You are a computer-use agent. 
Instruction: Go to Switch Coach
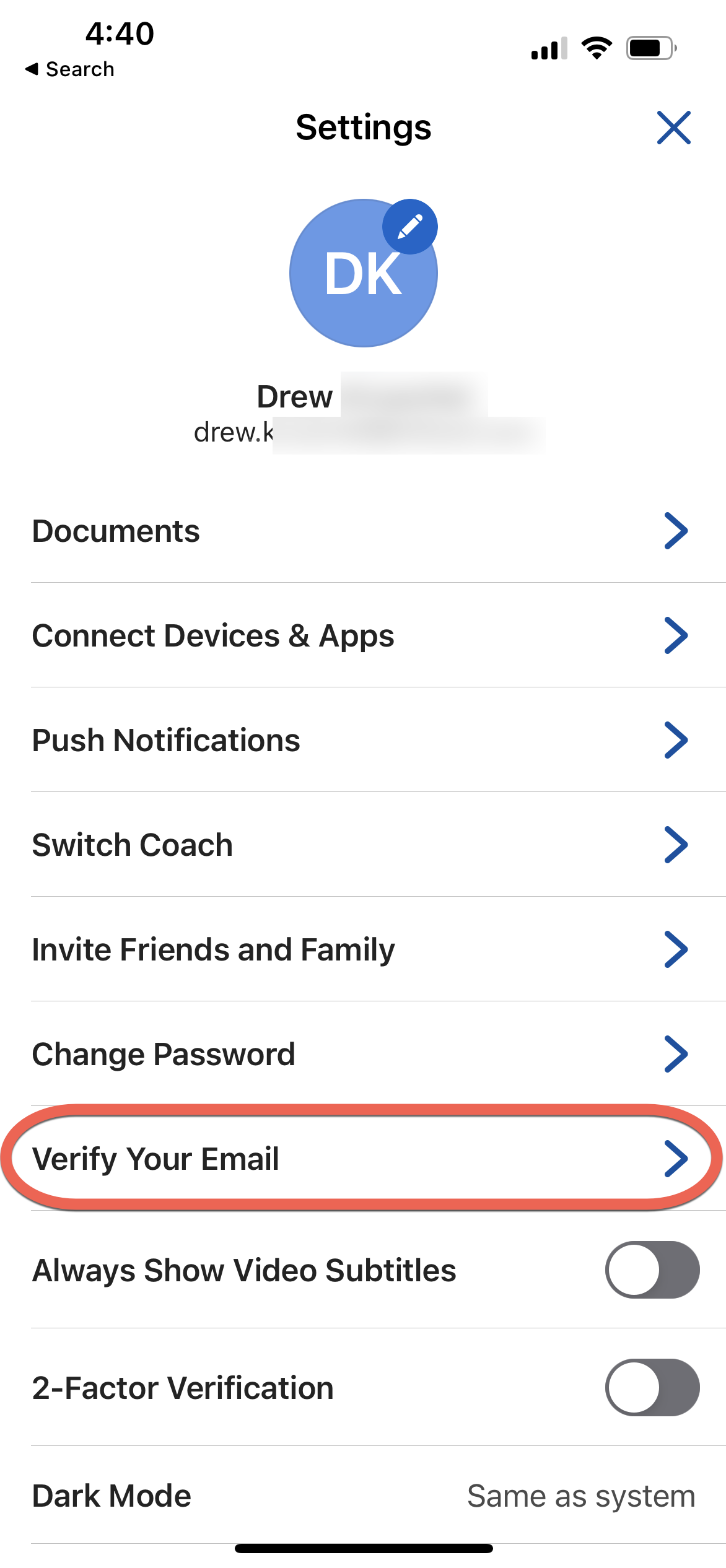363,845
